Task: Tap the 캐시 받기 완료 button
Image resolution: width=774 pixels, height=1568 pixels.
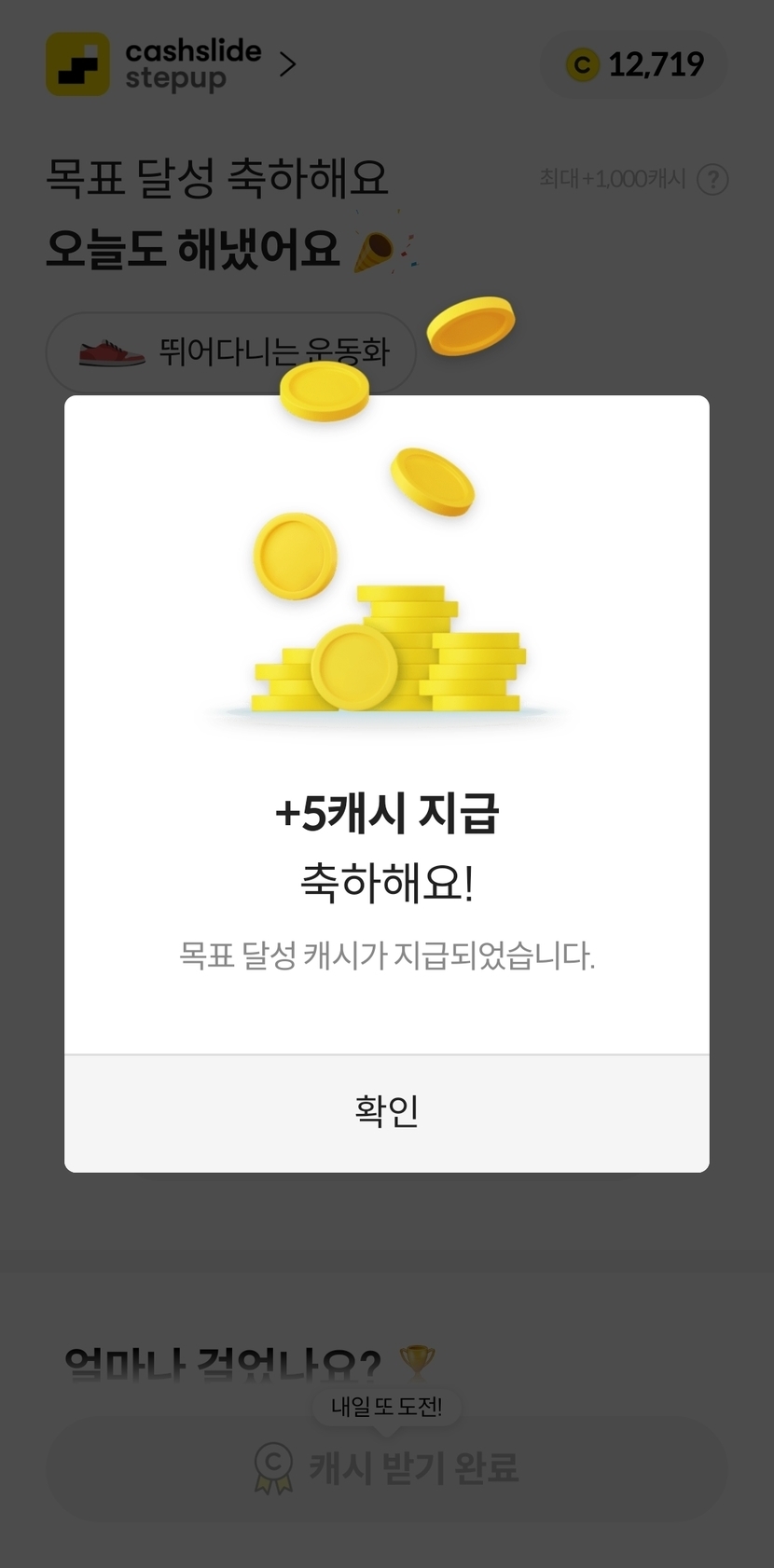Action: tap(386, 1468)
